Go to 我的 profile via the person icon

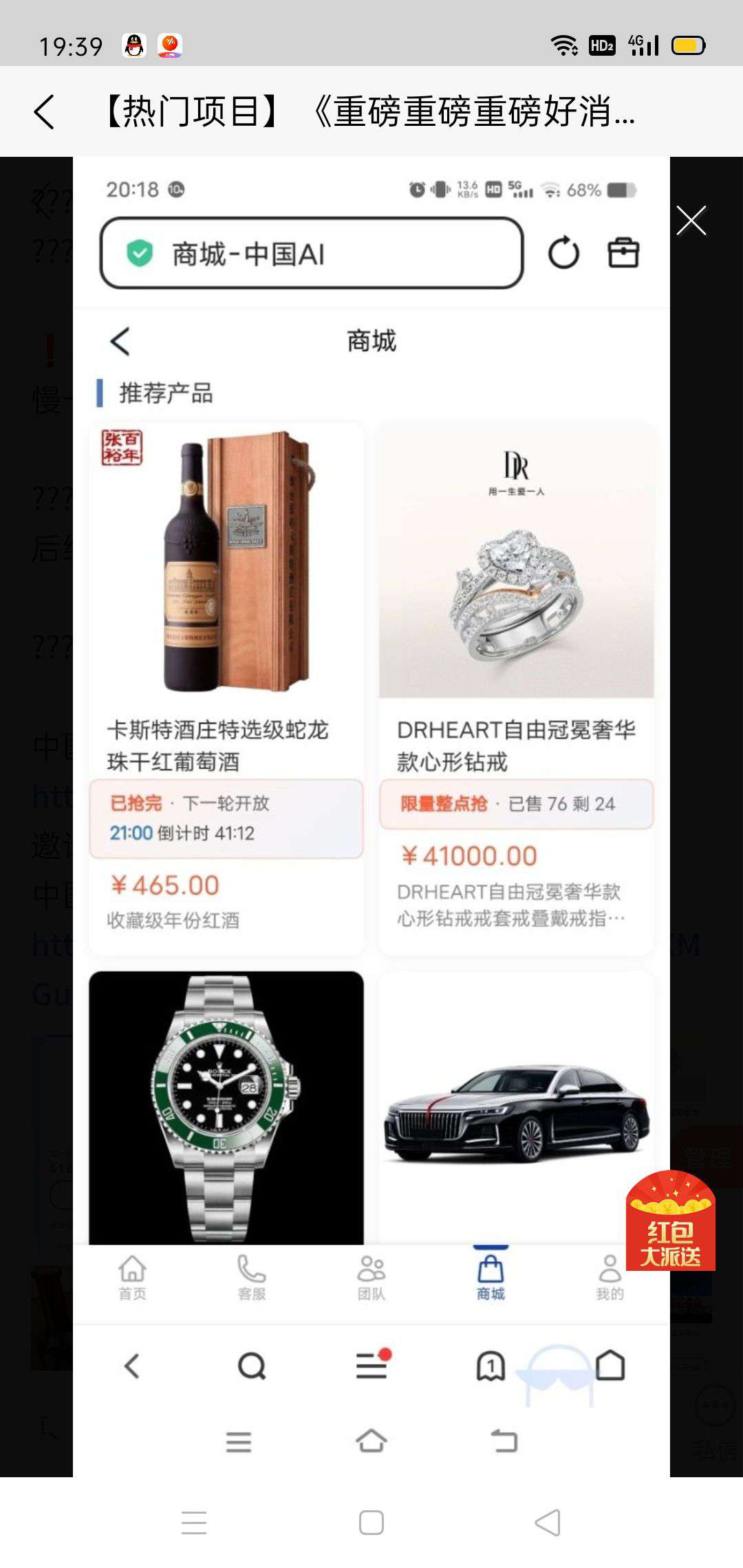(609, 1270)
